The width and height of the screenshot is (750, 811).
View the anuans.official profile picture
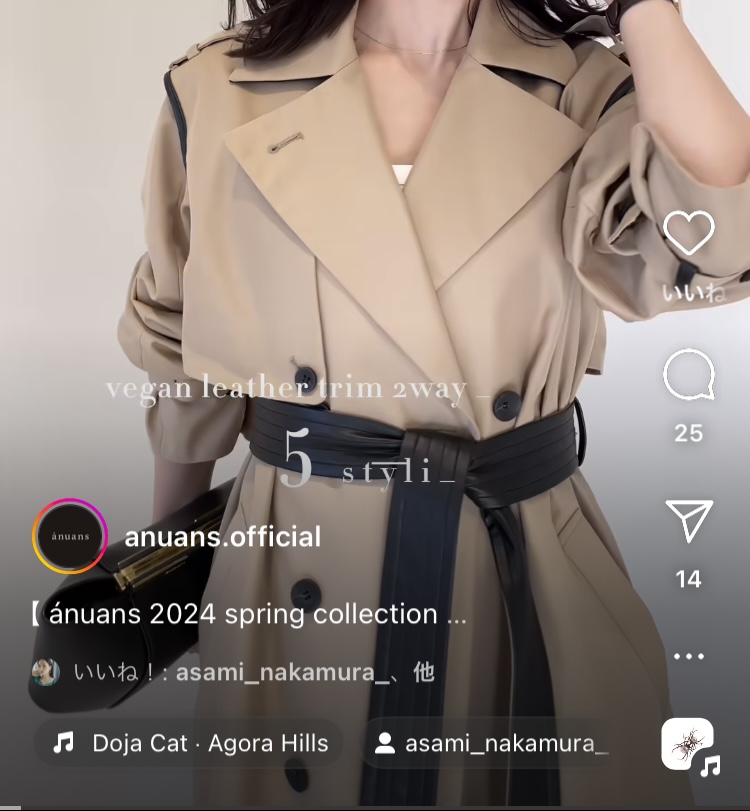[x=70, y=536]
